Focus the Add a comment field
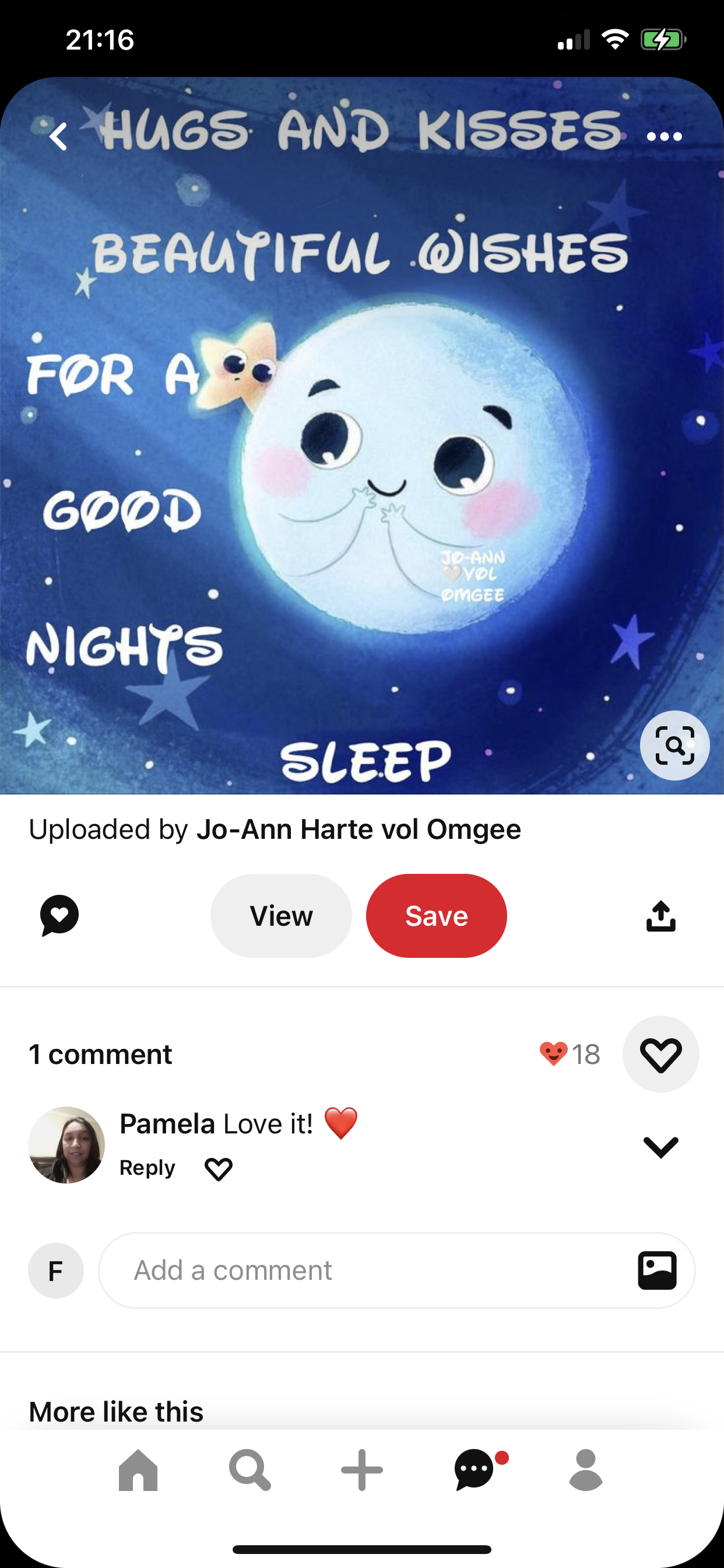724x1568 pixels. (x=365, y=1270)
